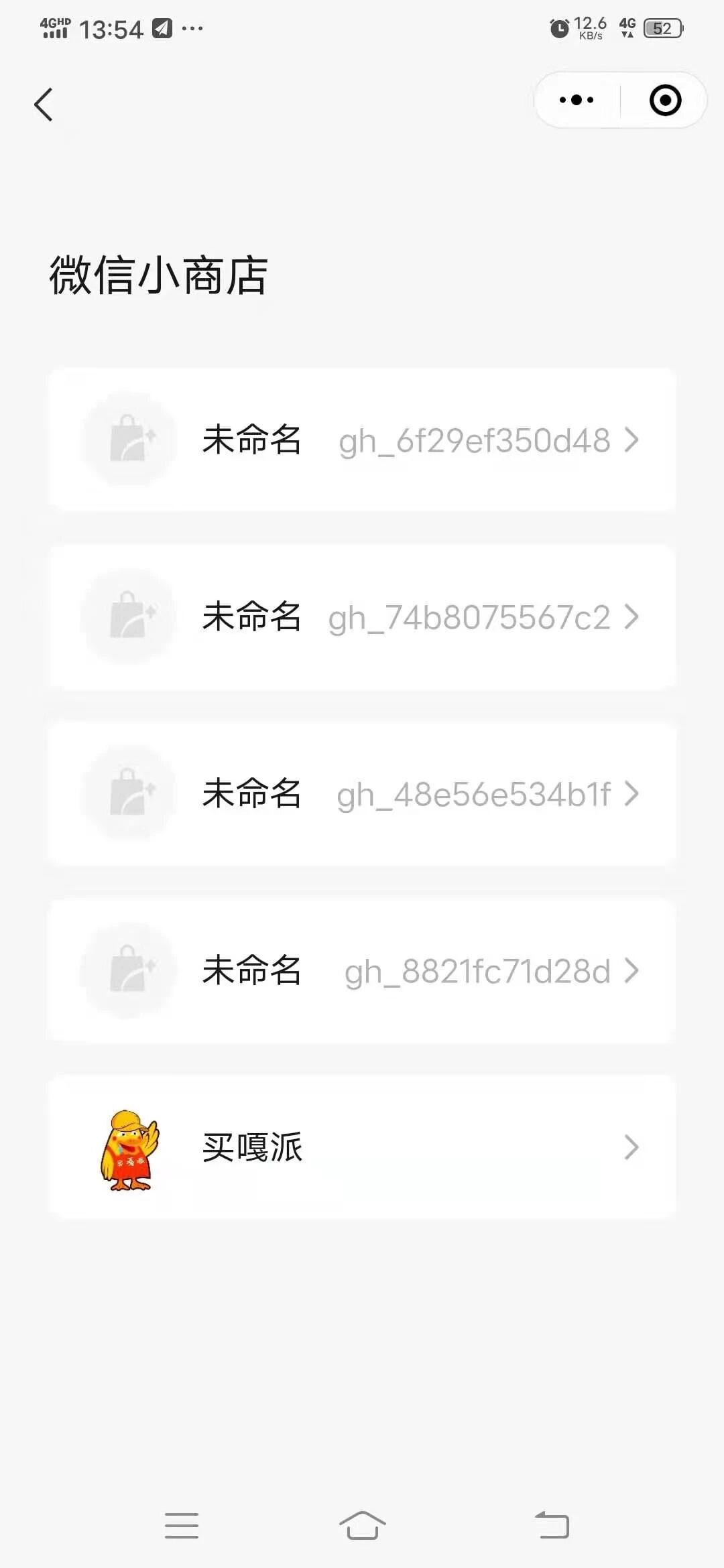Open the shop gh_74b8075567c2

362,617
